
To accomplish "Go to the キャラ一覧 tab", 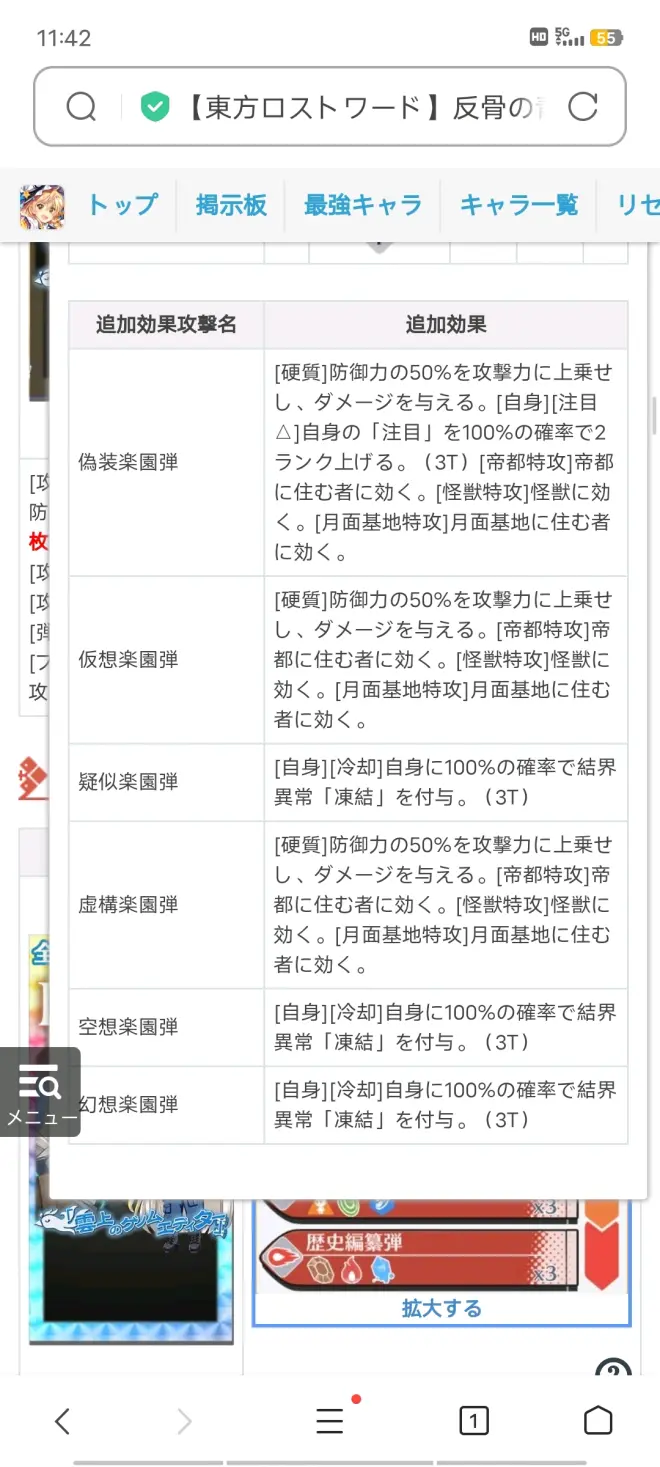I will pyautogui.click(x=518, y=205).
